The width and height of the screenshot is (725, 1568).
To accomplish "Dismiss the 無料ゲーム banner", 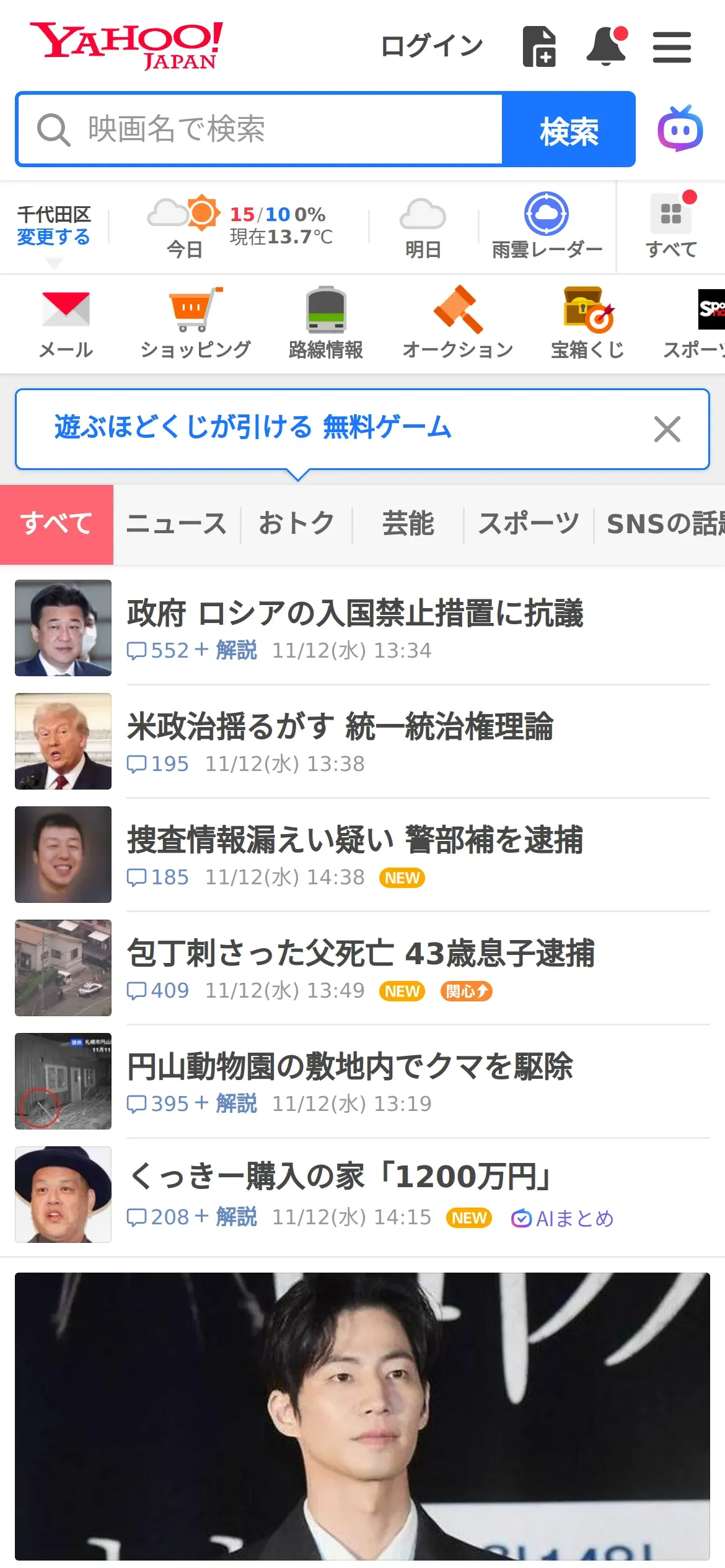I will point(667,429).
